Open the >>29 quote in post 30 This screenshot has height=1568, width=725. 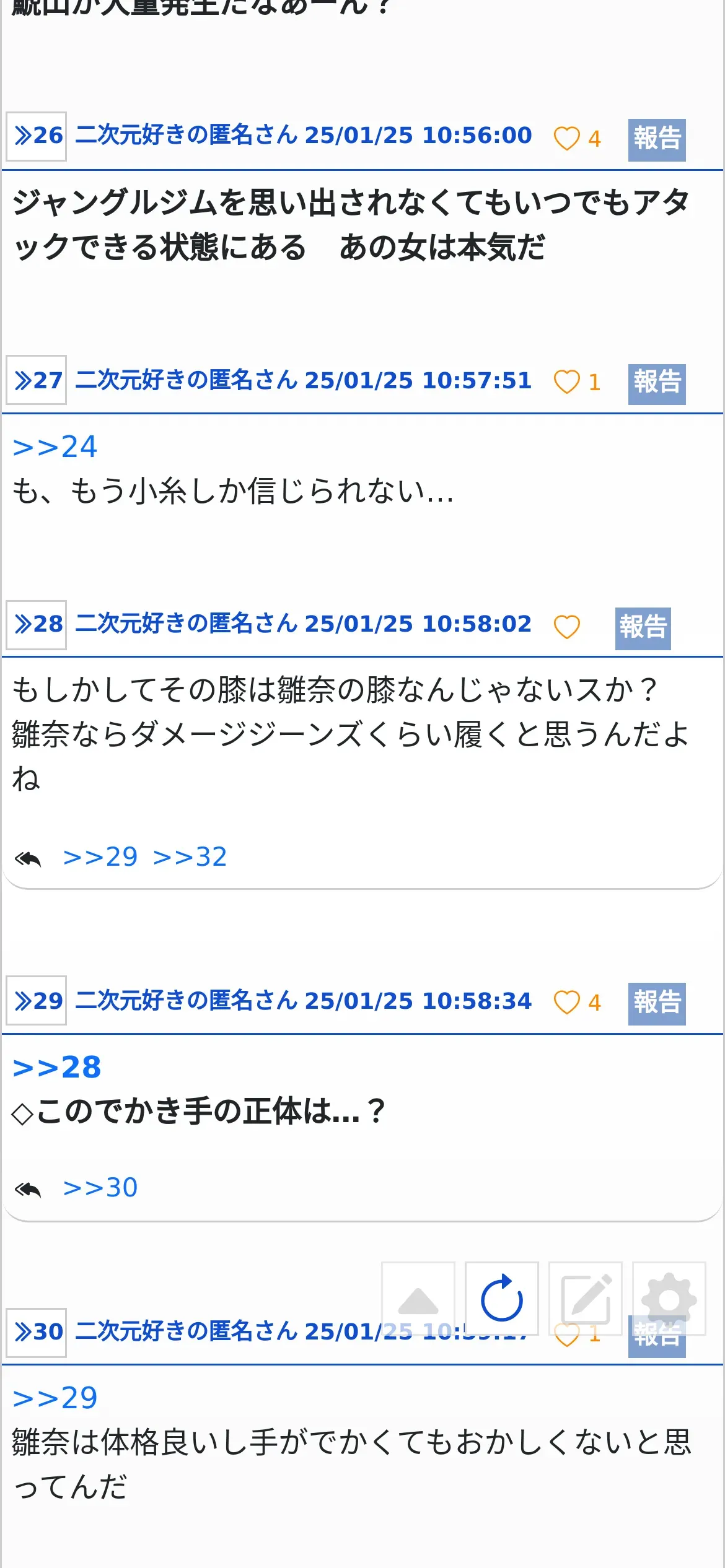[x=55, y=1398]
